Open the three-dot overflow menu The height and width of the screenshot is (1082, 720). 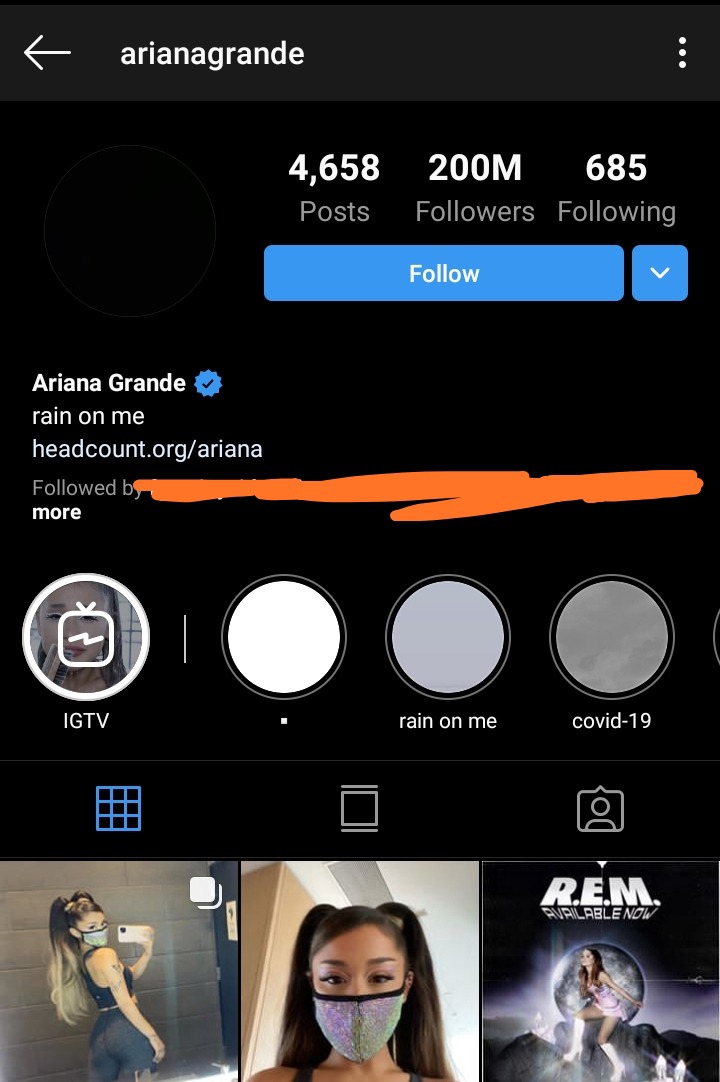point(682,52)
